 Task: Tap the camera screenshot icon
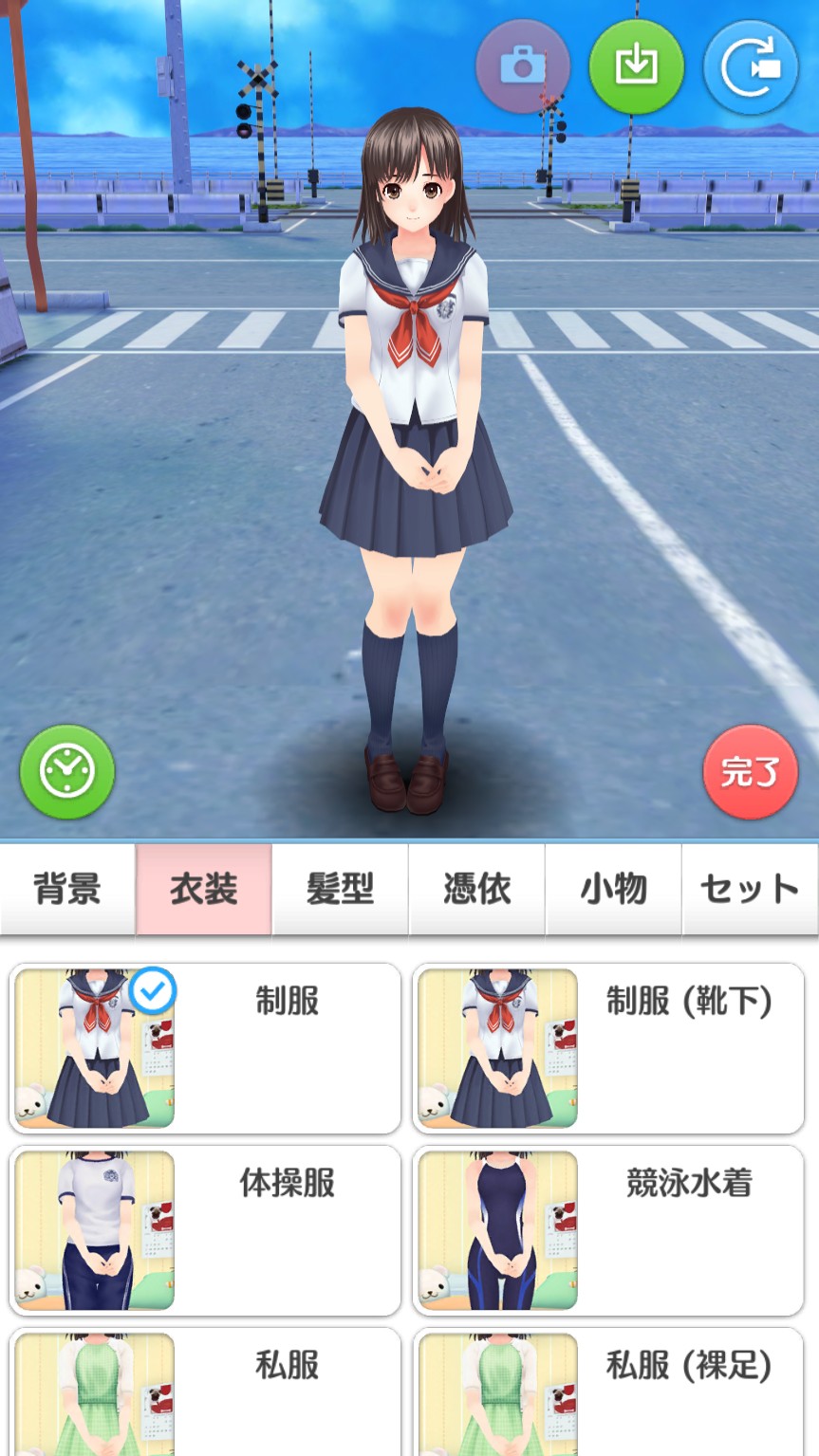523,66
